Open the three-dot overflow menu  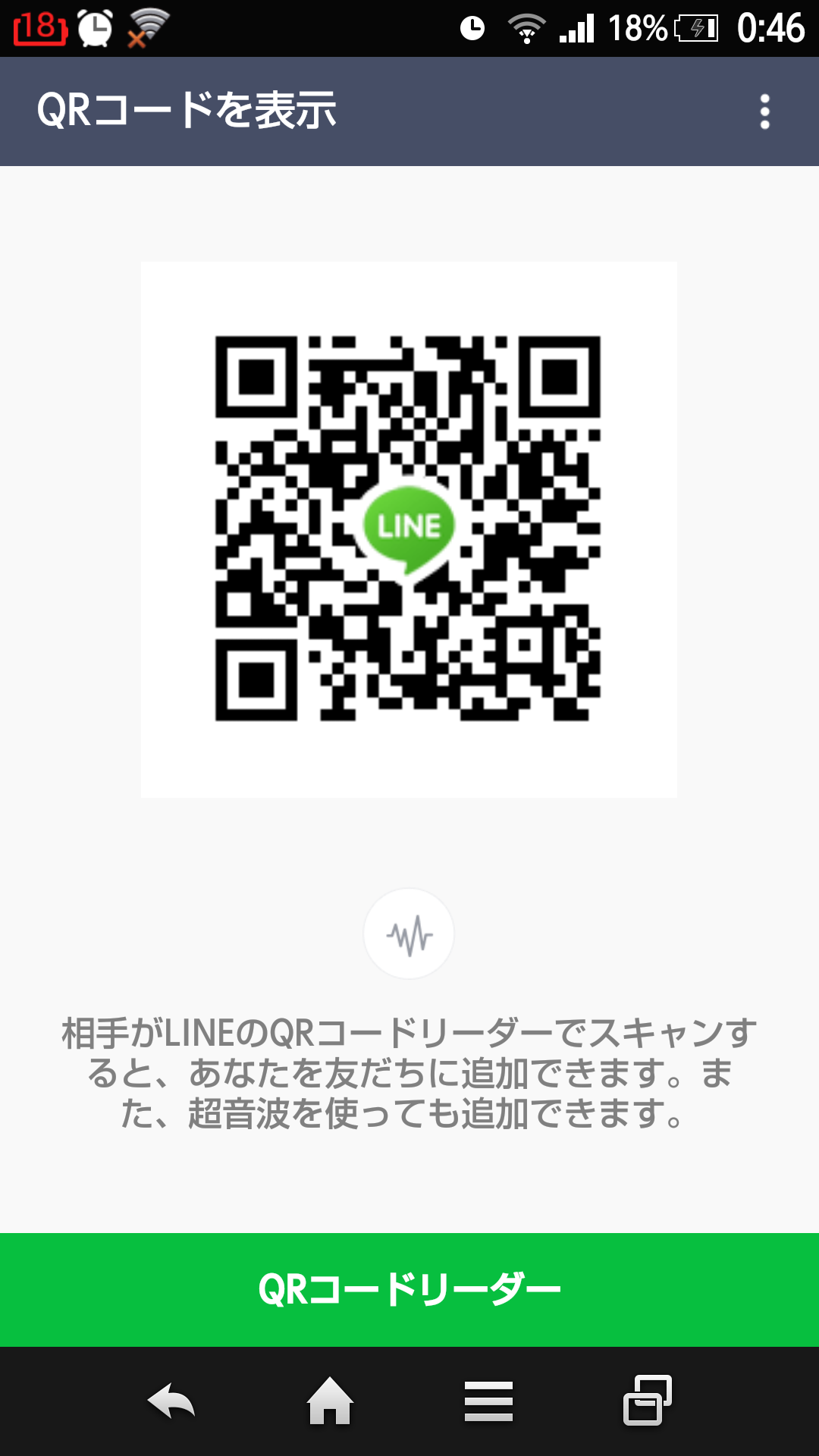click(764, 111)
